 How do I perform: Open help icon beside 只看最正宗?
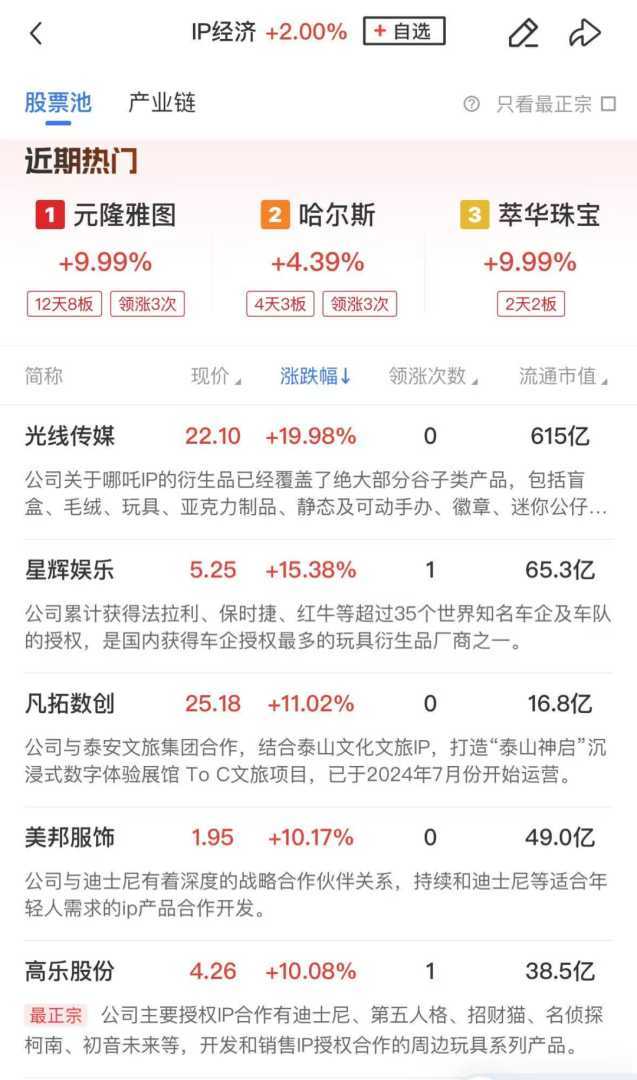coord(472,104)
